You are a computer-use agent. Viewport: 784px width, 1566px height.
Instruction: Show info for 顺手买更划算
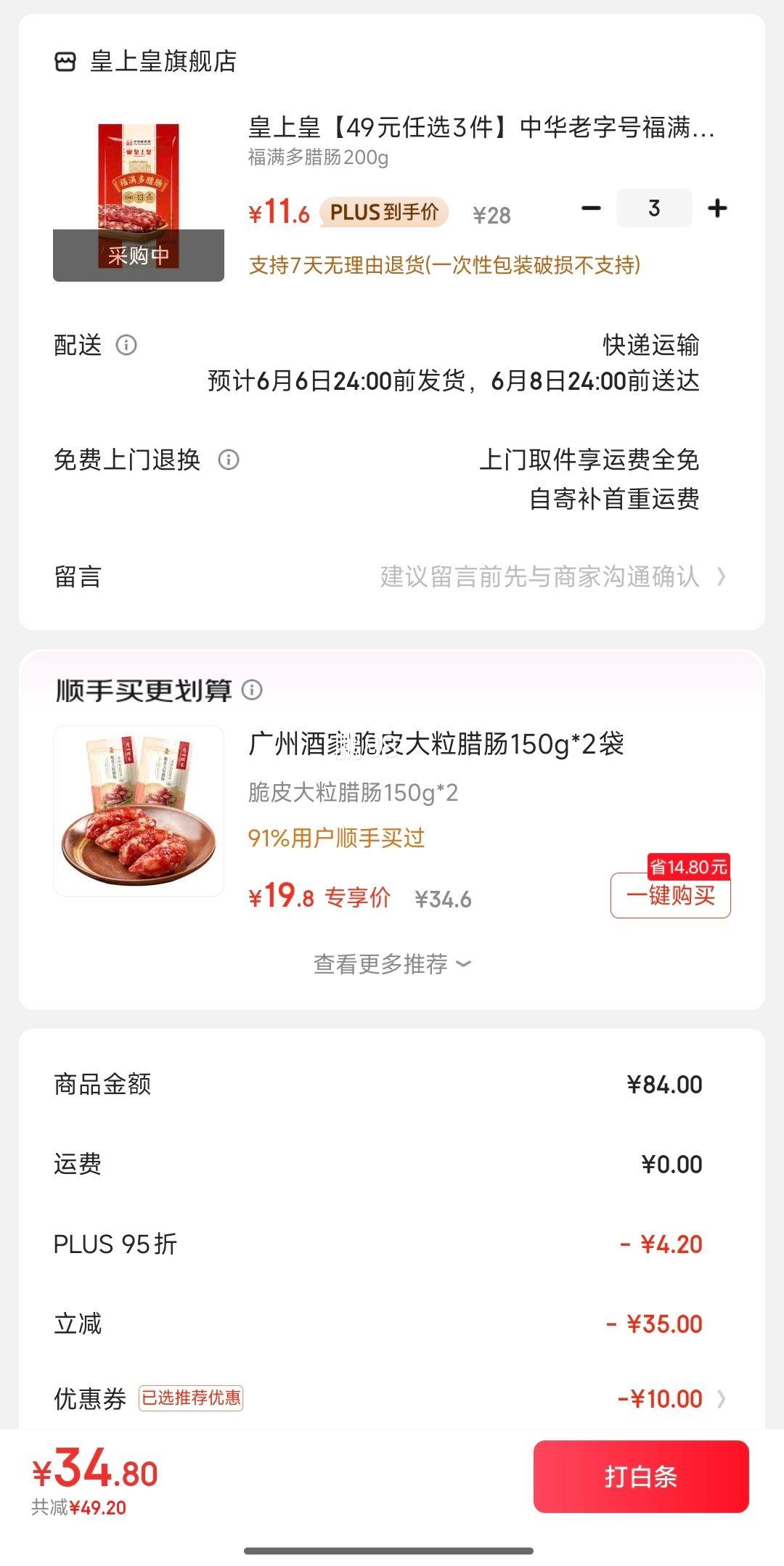252,690
